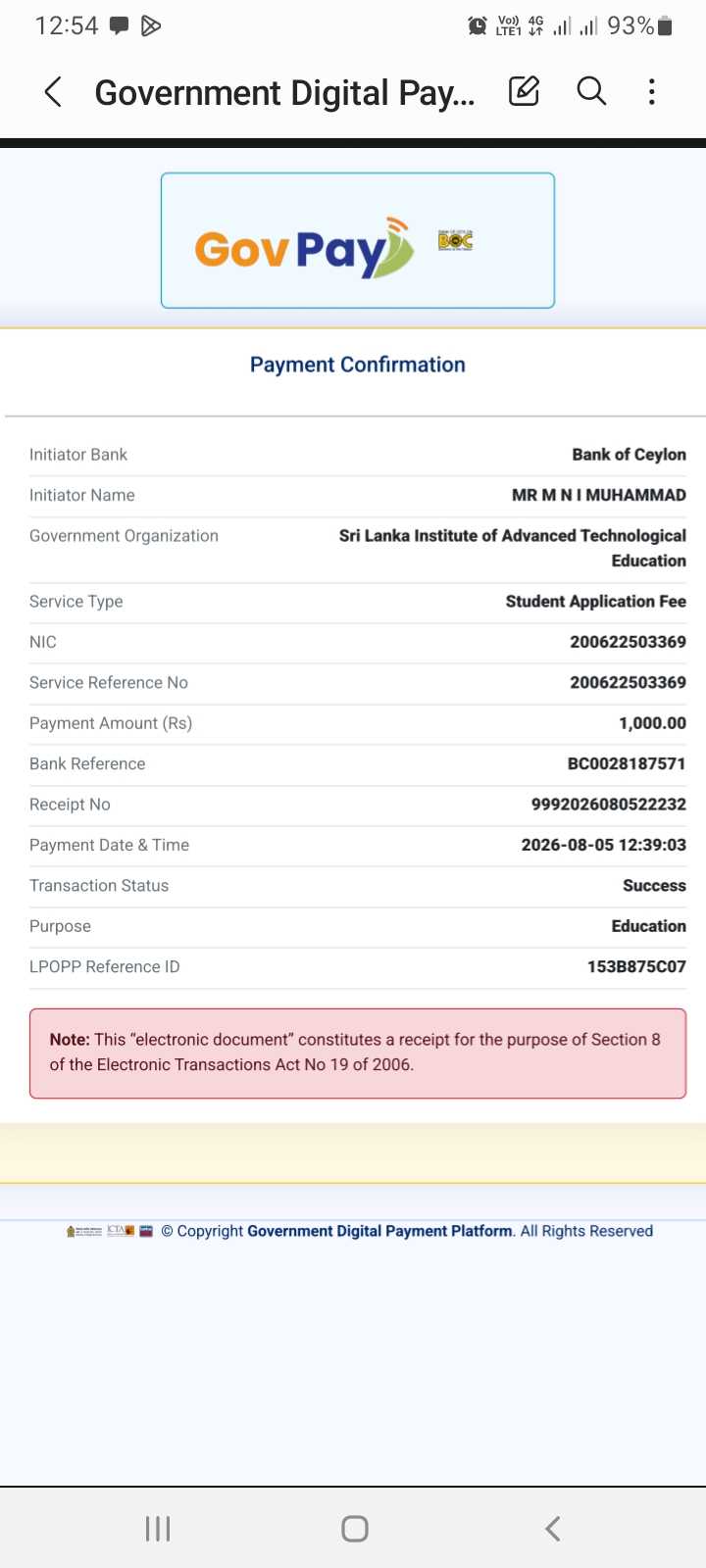Screen dimensions: 706x1568
Task: Open search in the app bar
Action: 591,91
